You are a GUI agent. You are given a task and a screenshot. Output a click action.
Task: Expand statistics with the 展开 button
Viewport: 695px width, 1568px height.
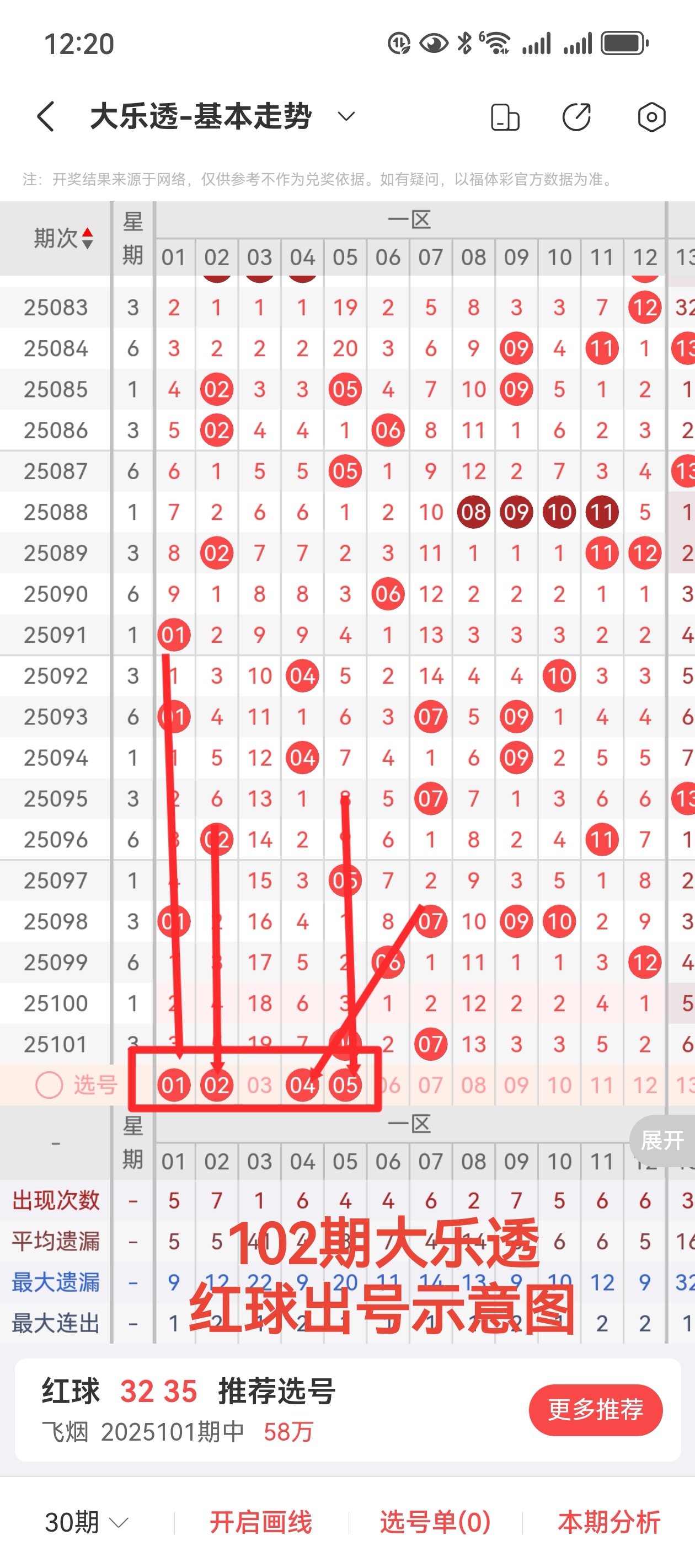pos(662,1141)
